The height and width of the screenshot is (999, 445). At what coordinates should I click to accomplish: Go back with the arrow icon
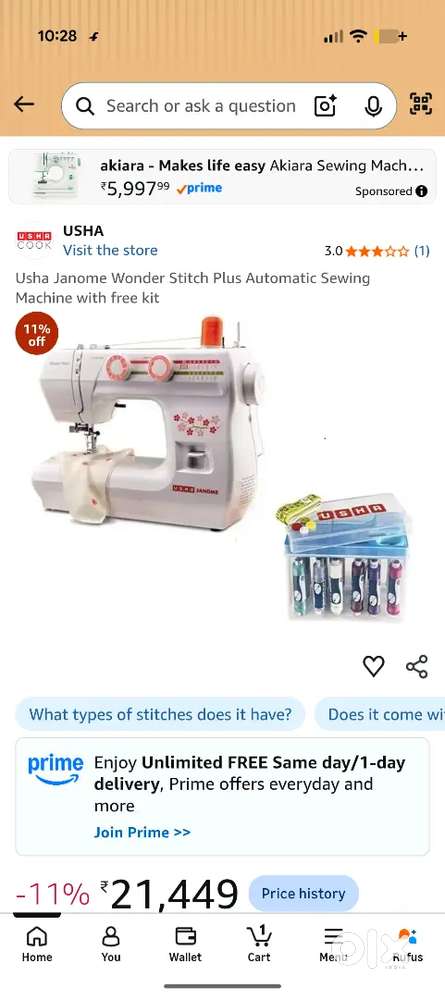(x=24, y=104)
